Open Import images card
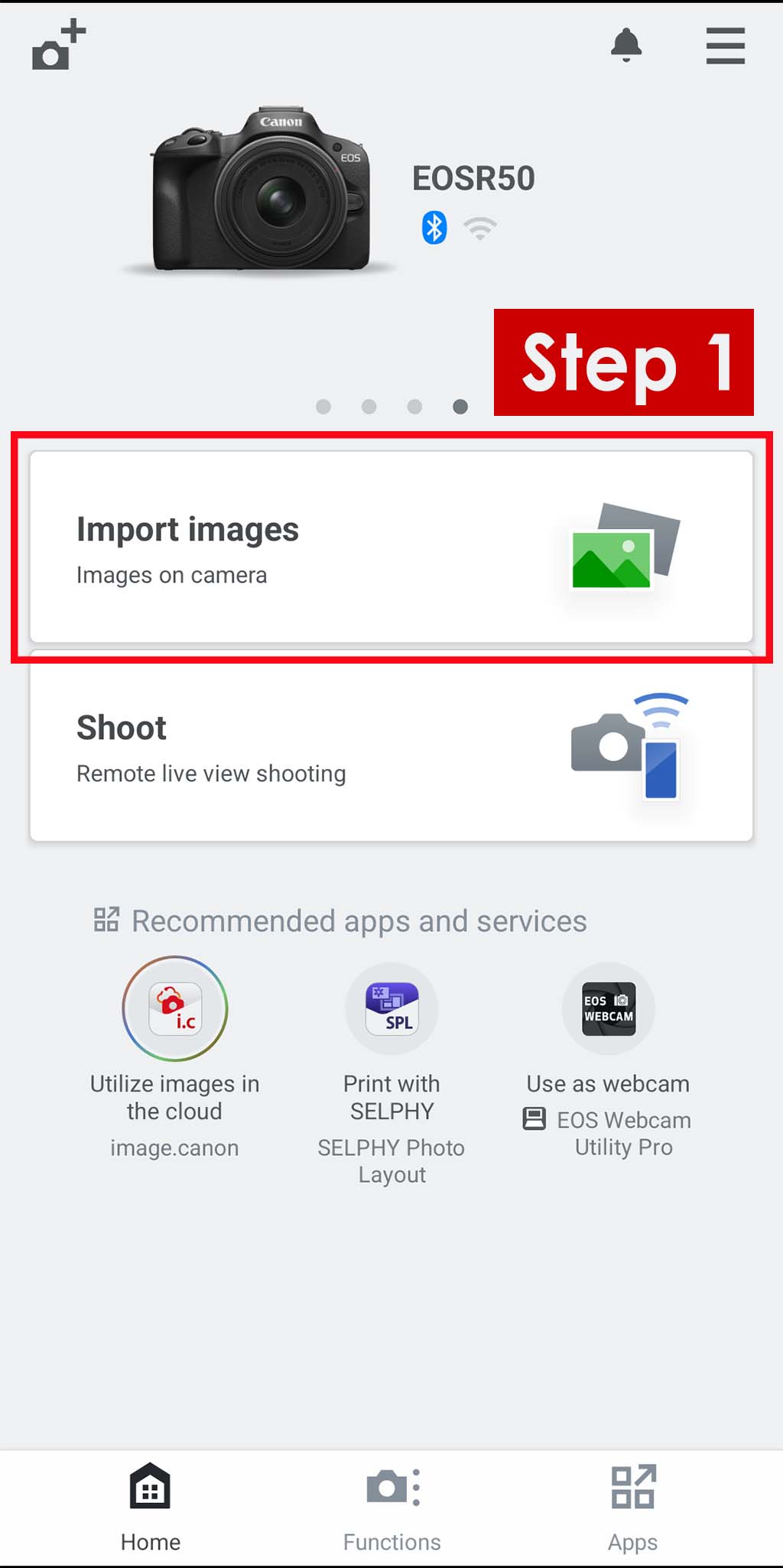 click(x=391, y=547)
